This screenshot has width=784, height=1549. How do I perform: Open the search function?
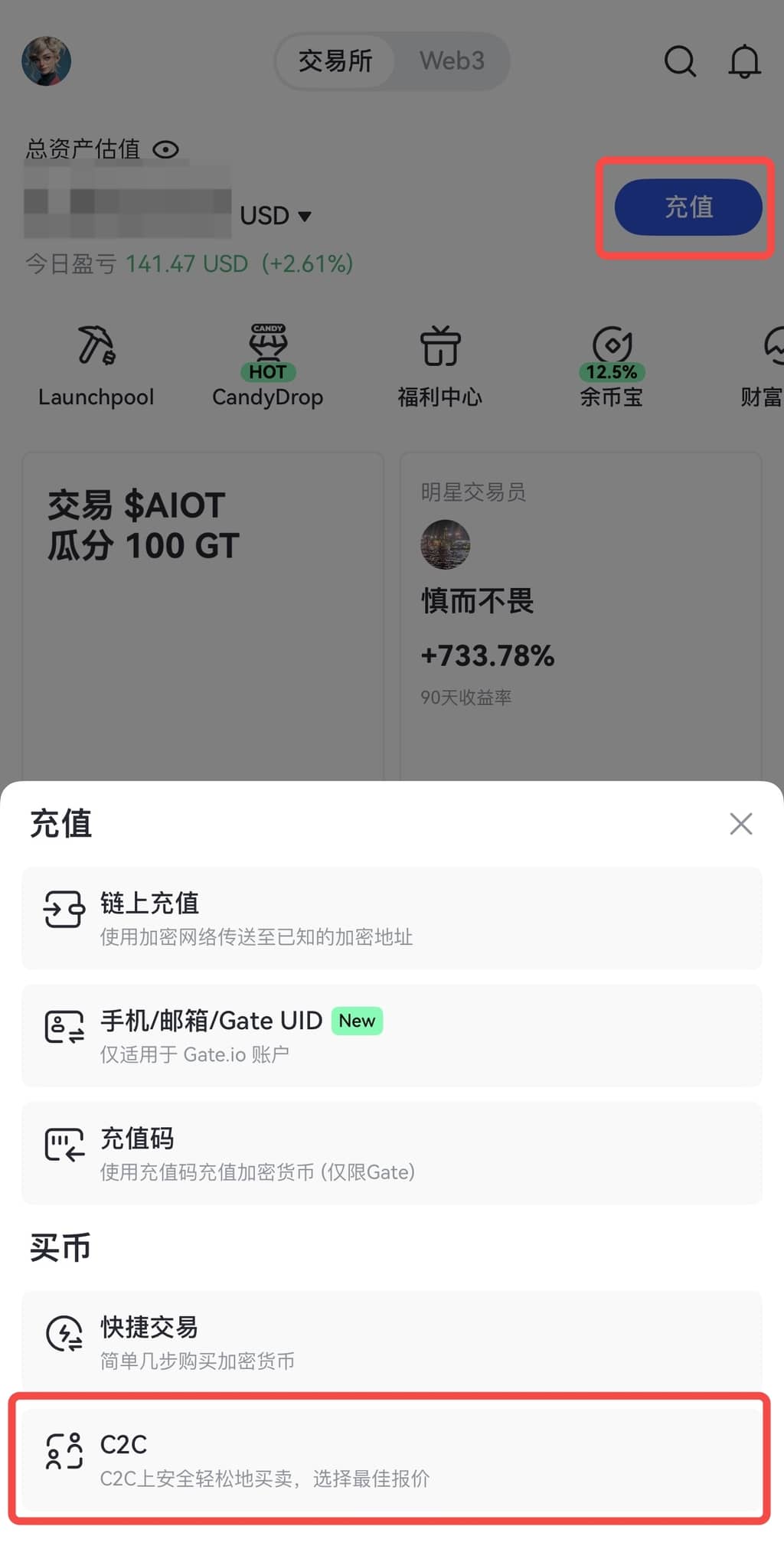pyautogui.click(x=680, y=62)
